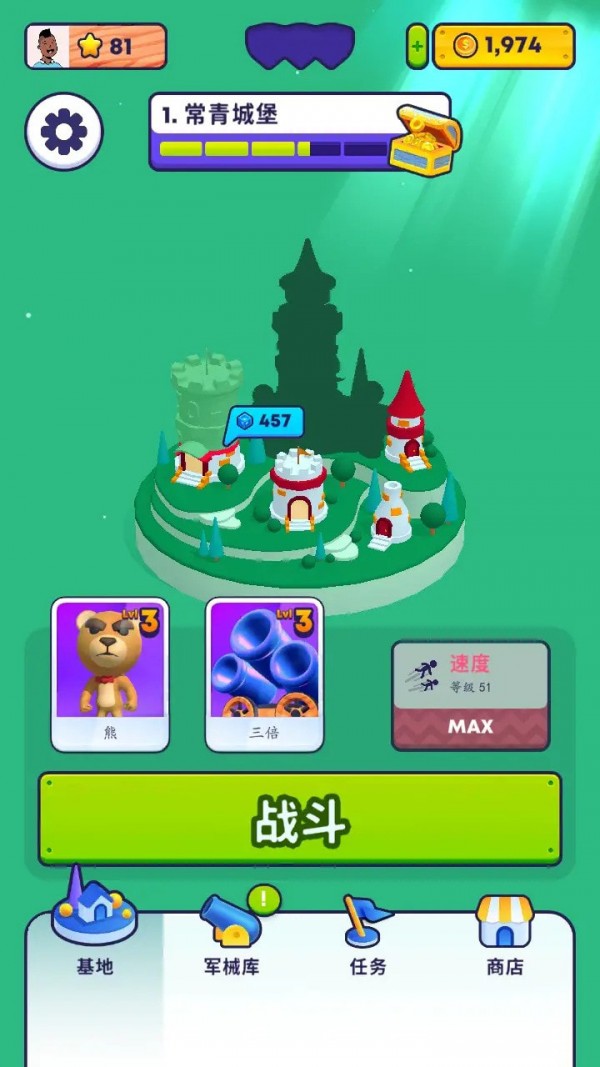Start the battle with 战斗
600x1067 pixels.
[300, 819]
